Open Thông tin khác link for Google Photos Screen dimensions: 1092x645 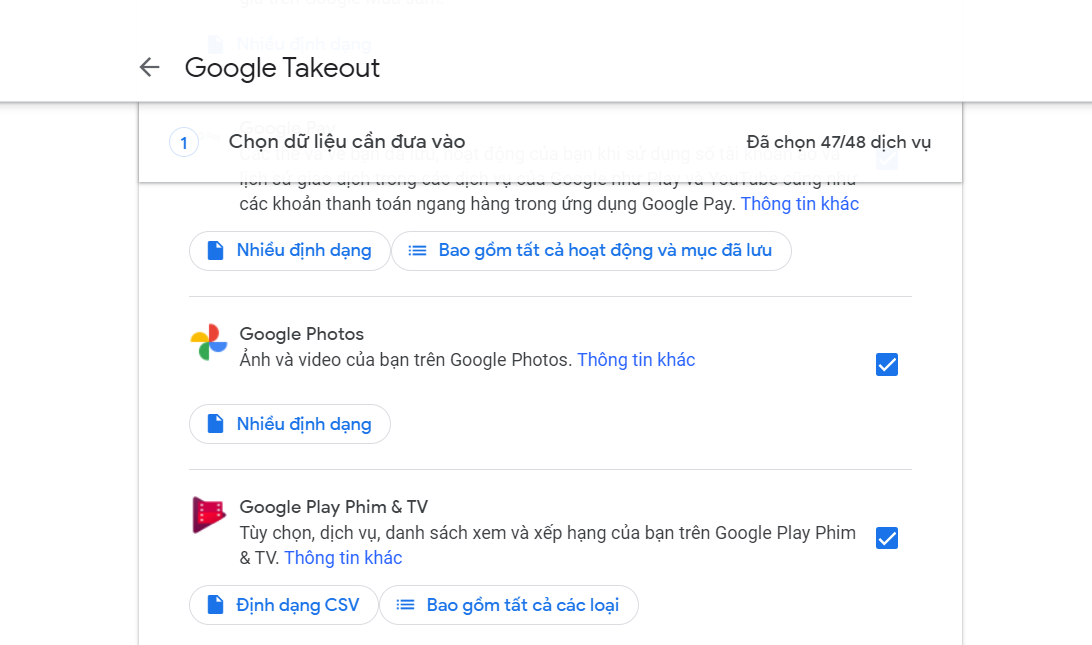point(636,360)
